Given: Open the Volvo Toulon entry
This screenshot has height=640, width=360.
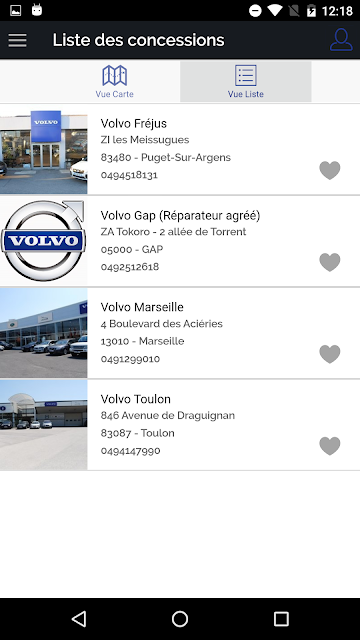Looking at the screenshot, I should pyautogui.click(x=180, y=424).
